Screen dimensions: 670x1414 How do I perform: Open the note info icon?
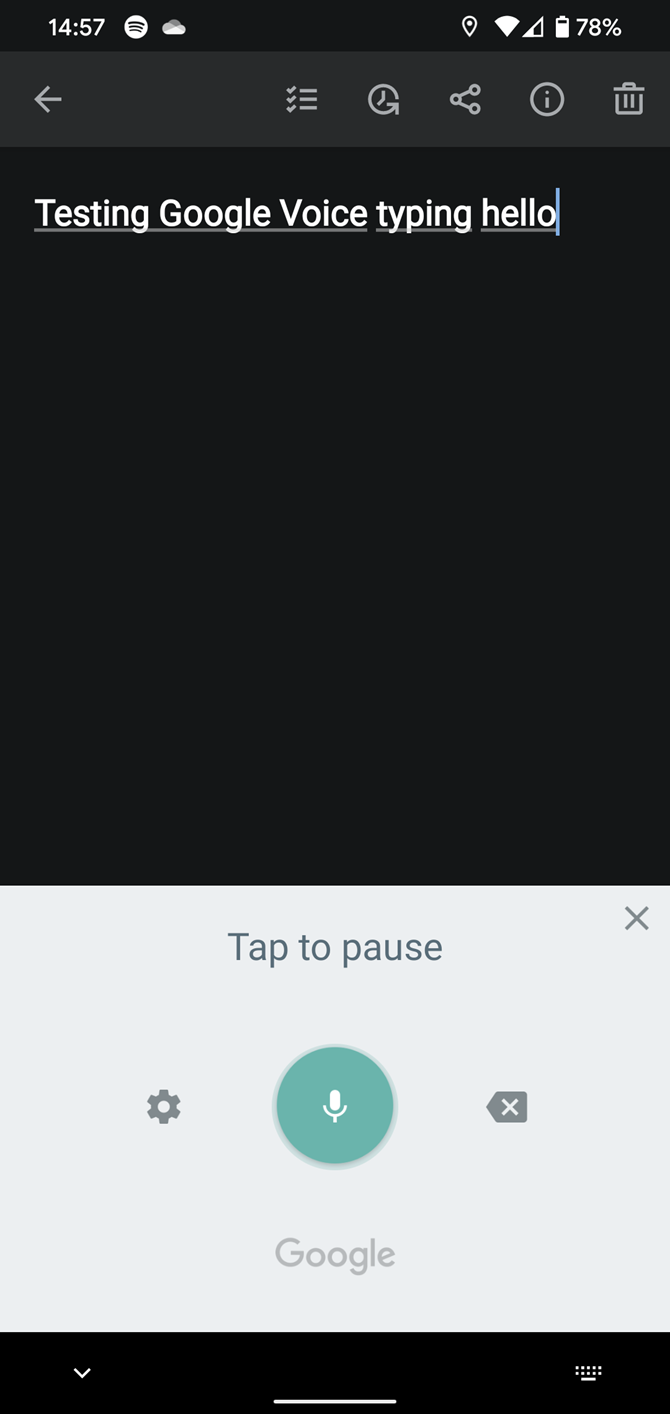(x=547, y=99)
